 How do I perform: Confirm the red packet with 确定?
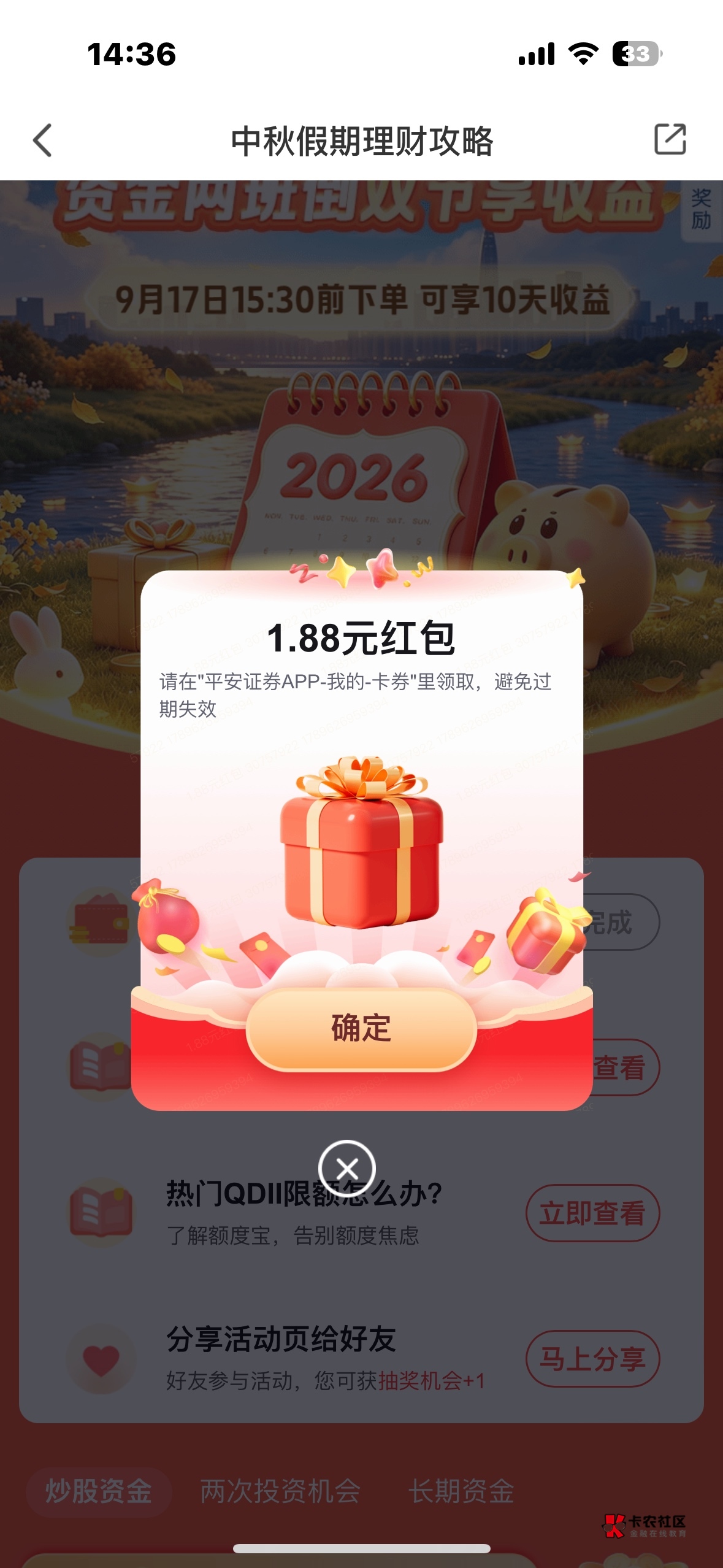[361, 1029]
